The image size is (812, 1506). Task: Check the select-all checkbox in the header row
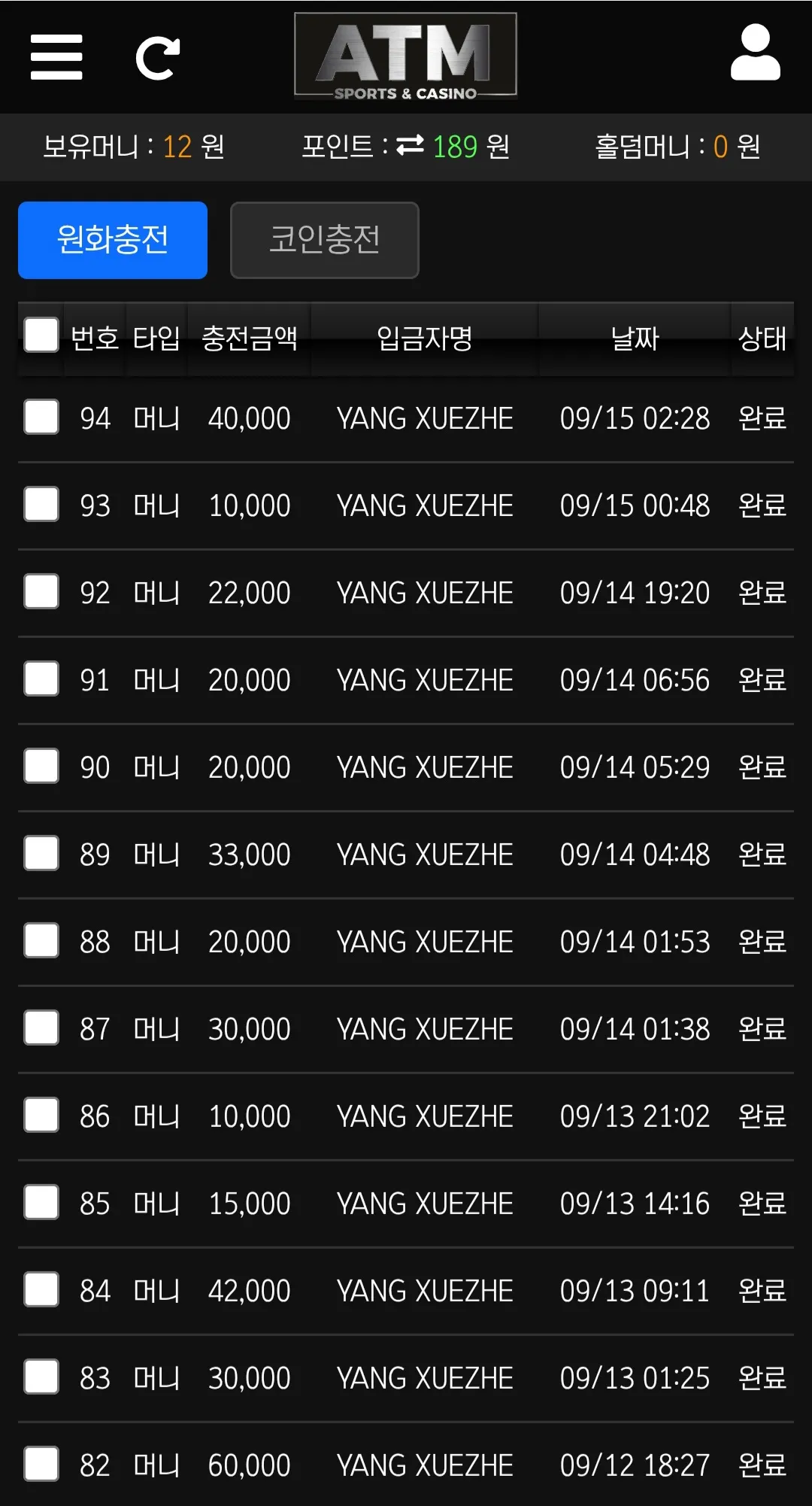[41, 335]
